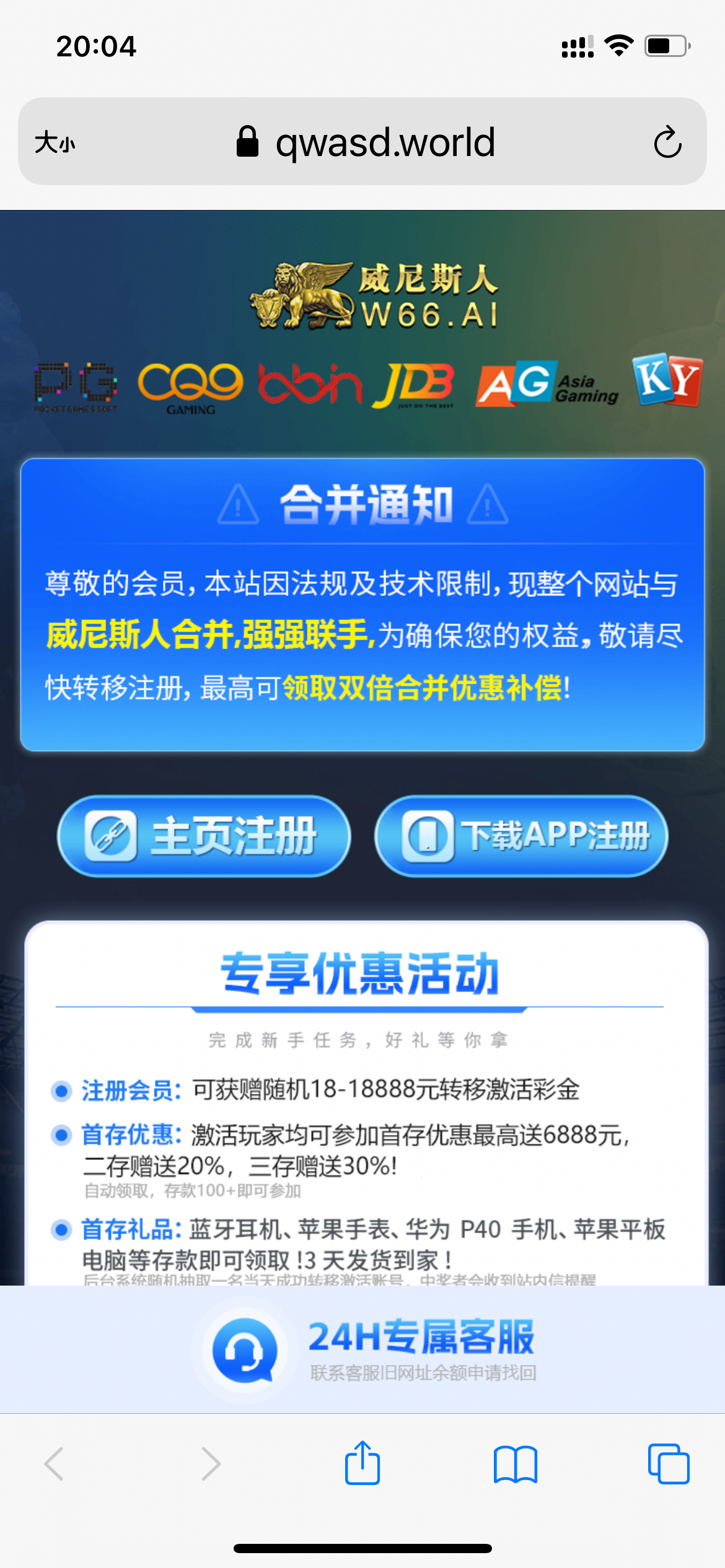This screenshot has width=725, height=1568.
Task: Reload the qwasd.world page
Action: pos(667,142)
